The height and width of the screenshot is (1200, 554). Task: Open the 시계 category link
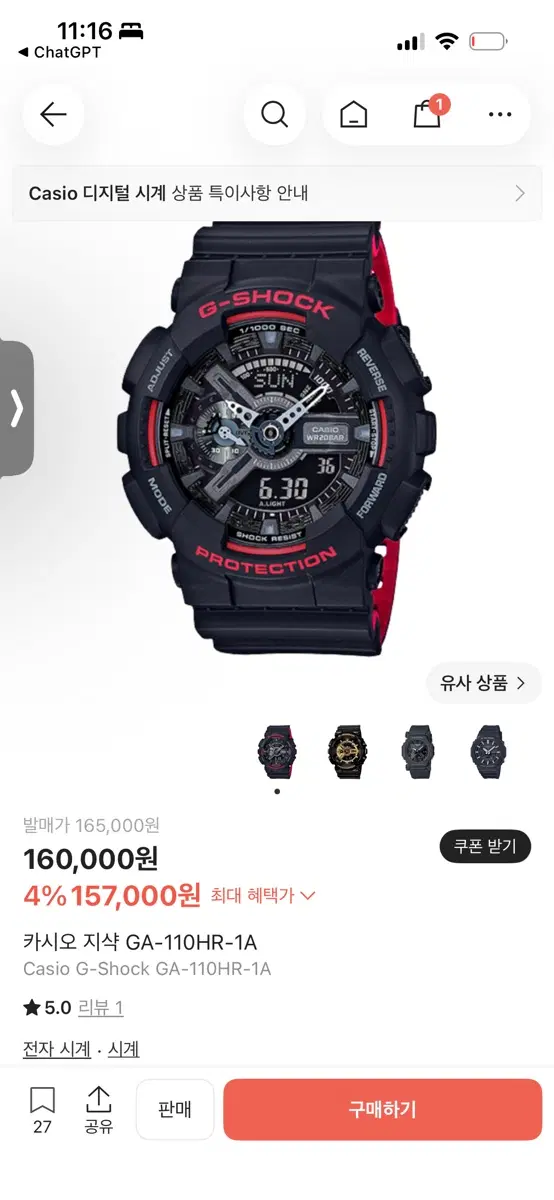tap(123, 1049)
